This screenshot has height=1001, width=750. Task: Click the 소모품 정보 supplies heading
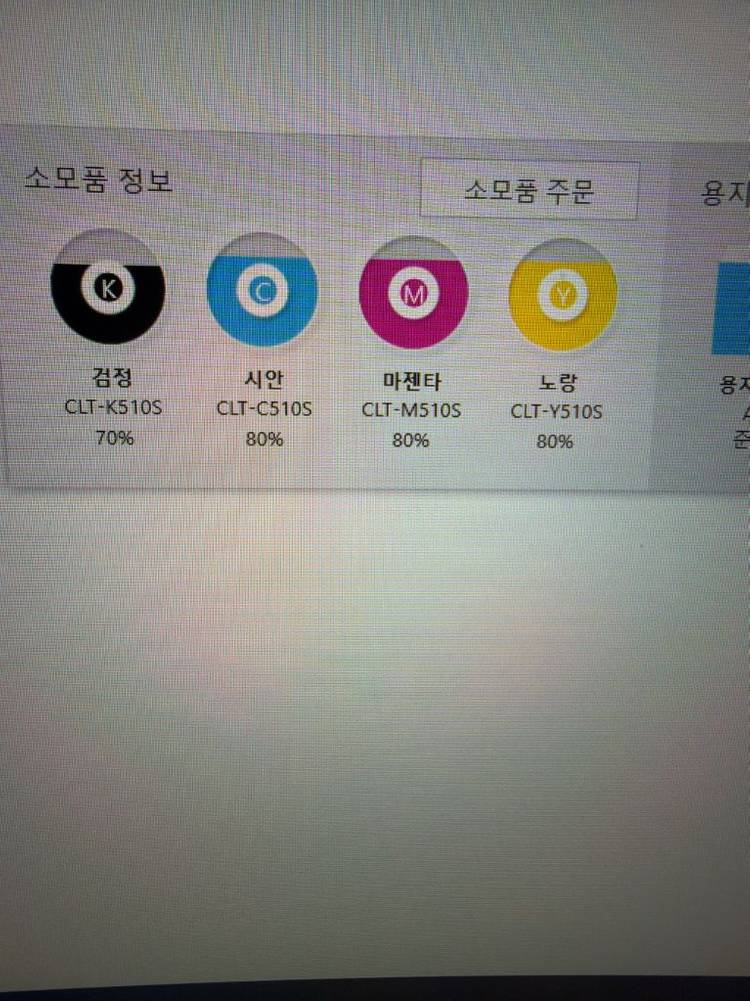coord(98,180)
